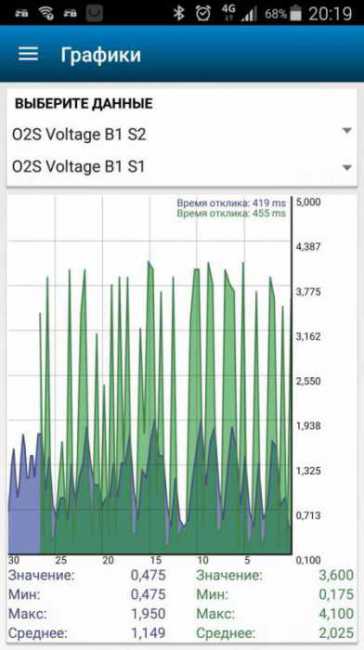364x650 pixels.
Task: Expand the O2S Voltage B1 S2 dropdown
Action: (x=182, y=134)
